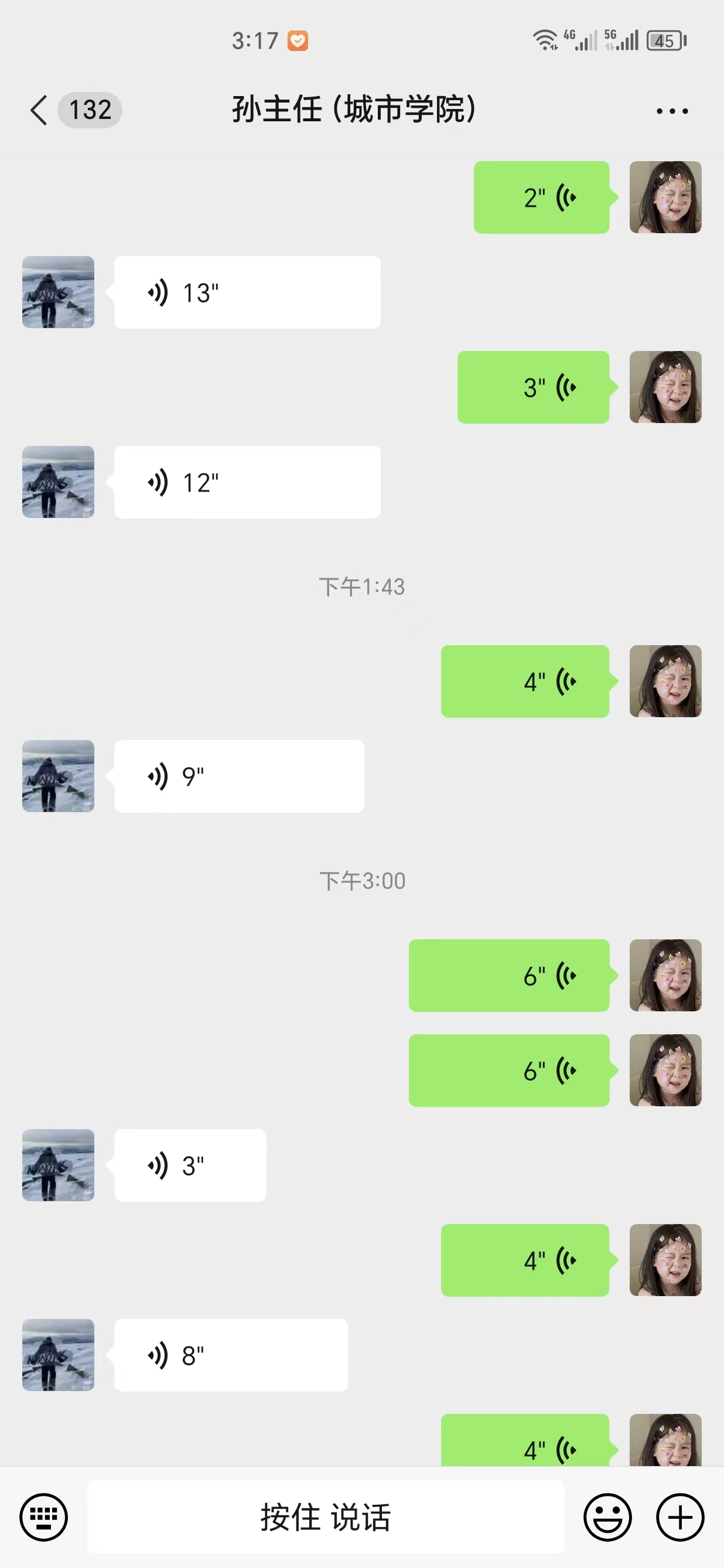Play the received 8-second voice message
724x1568 pixels.
[231, 1355]
